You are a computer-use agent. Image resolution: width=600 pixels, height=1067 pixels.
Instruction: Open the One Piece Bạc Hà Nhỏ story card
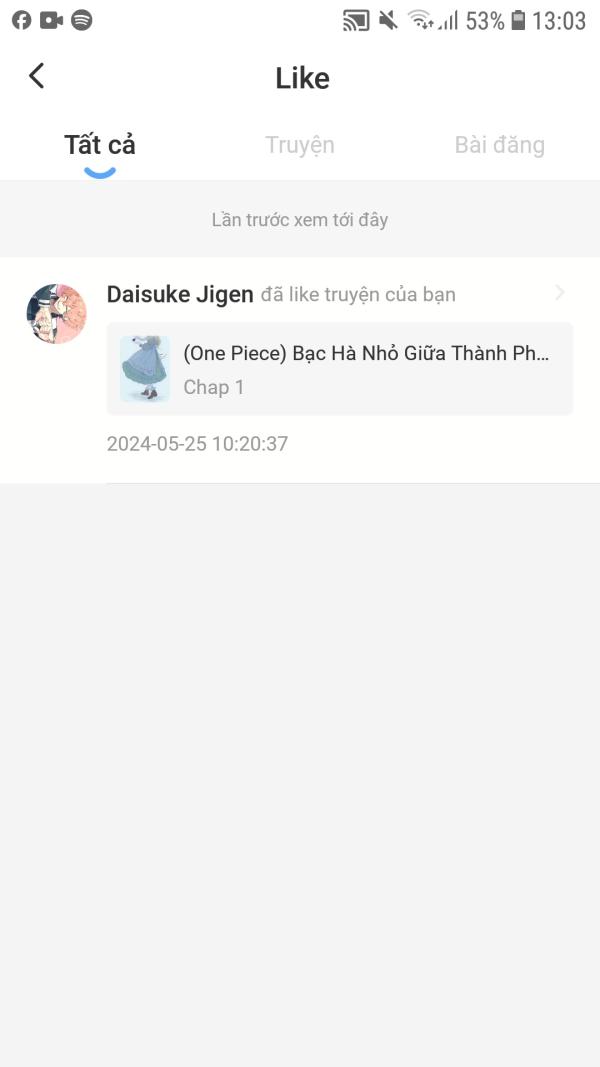coord(339,369)
